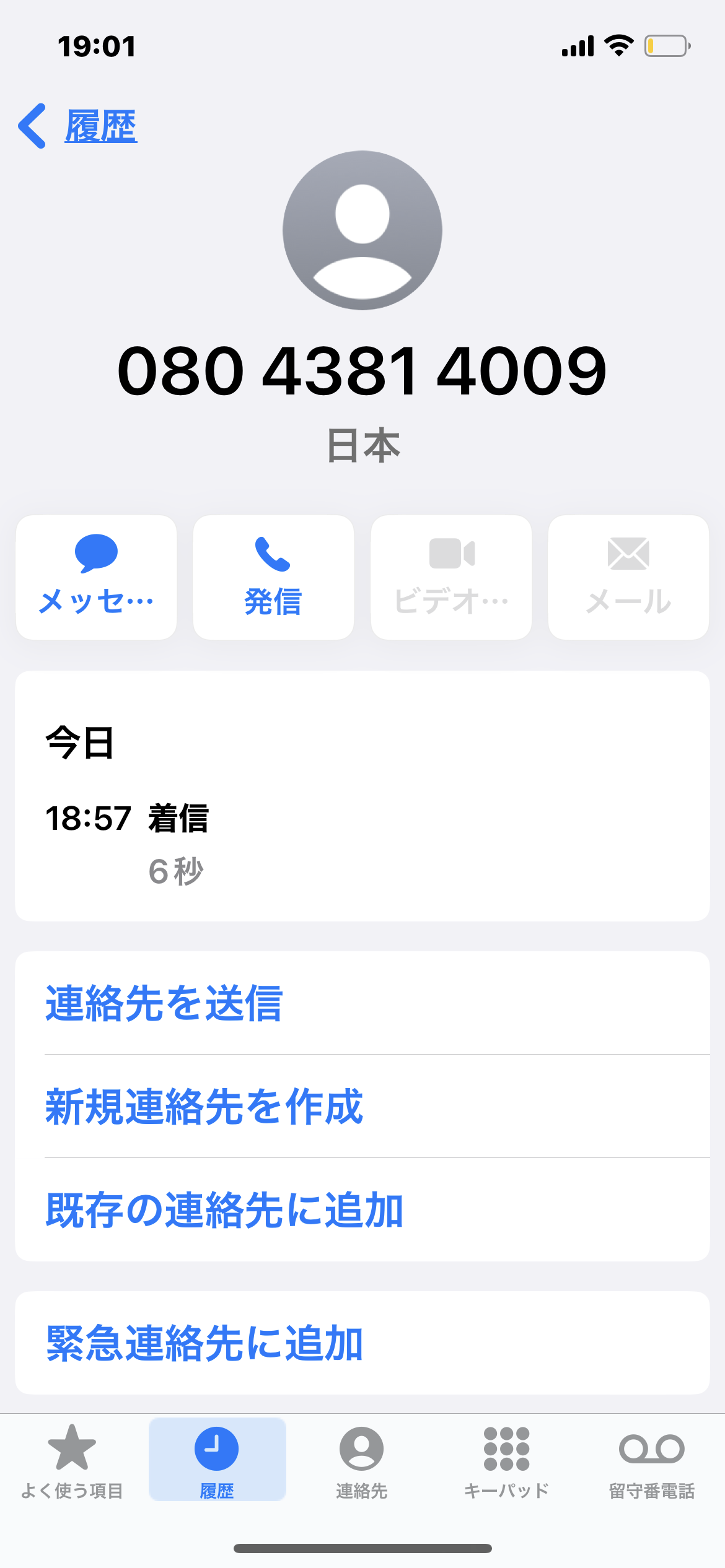Call the number with 発信 button
This screenshot has width=725, height=1568.
pos(273,577)
